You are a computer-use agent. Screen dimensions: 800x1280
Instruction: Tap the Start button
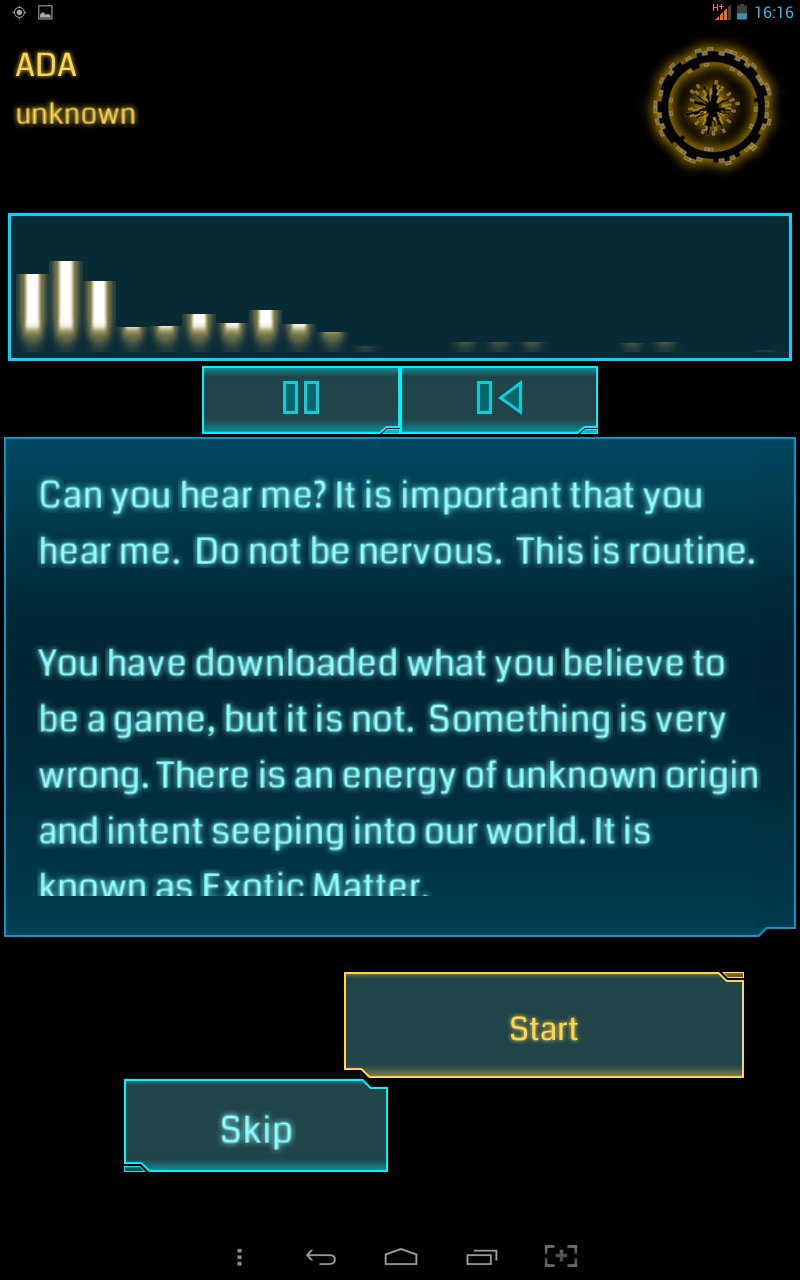coord(543,1027)
